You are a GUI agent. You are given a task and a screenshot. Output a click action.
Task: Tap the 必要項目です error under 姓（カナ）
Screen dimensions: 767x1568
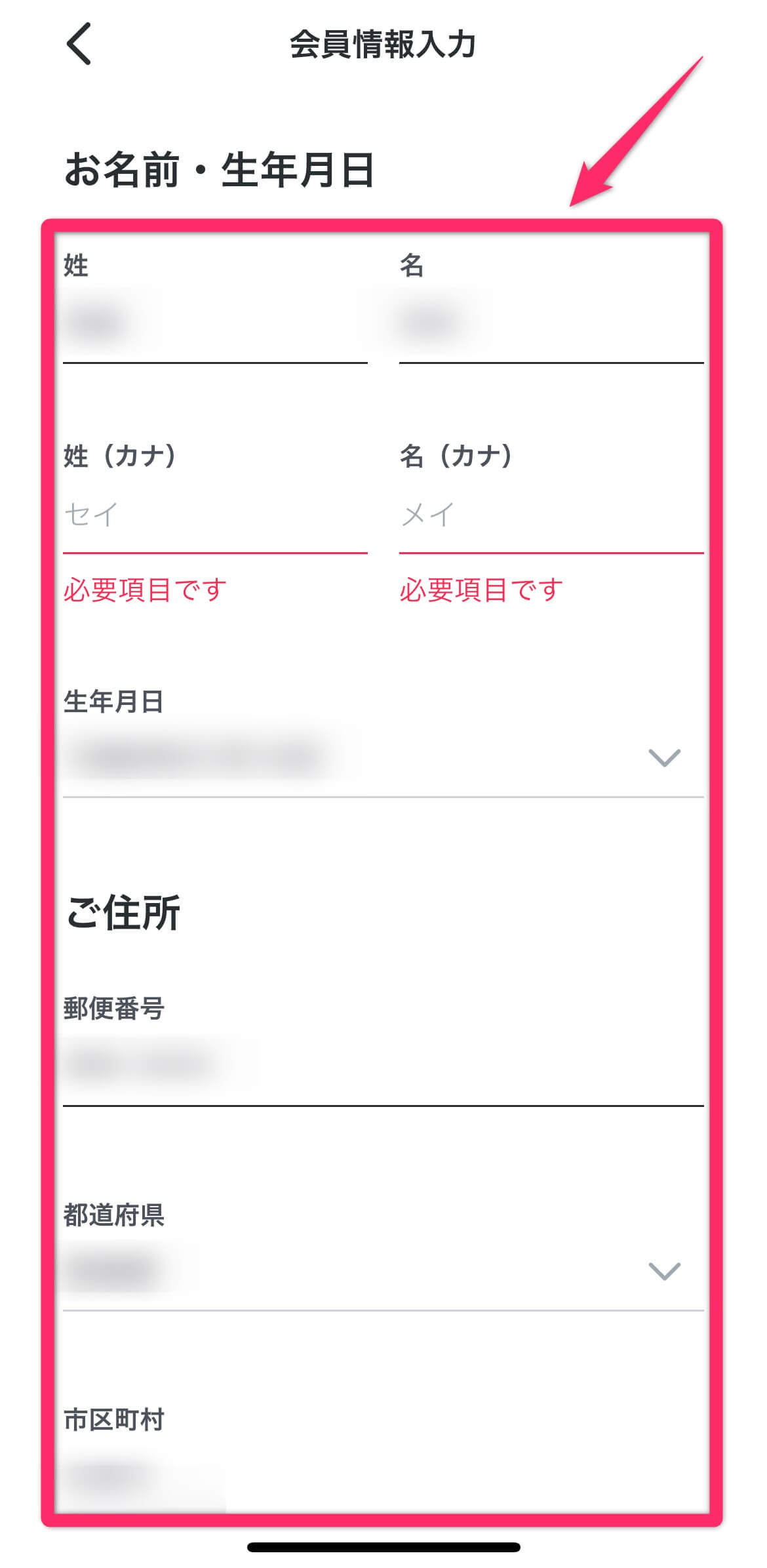coord(144,589)
